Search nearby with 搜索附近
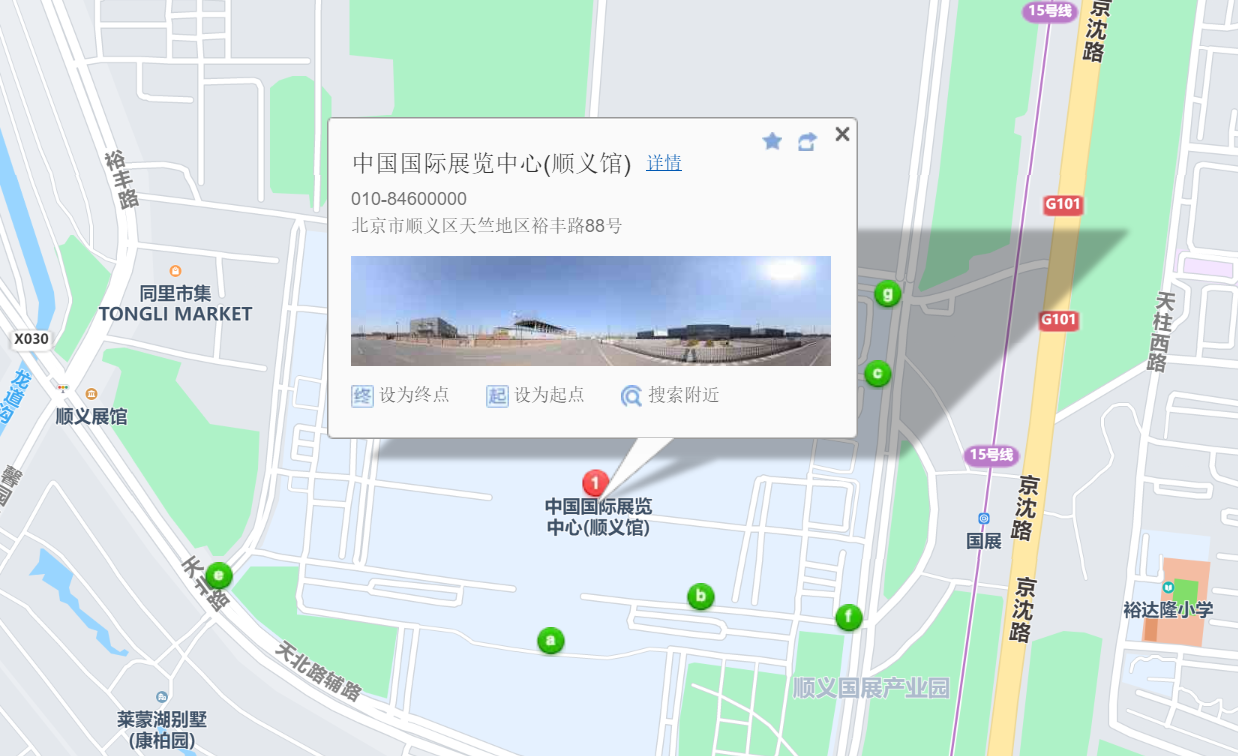Image resolution: width=1238 pixels, height=756 pixels. (670, 395)
